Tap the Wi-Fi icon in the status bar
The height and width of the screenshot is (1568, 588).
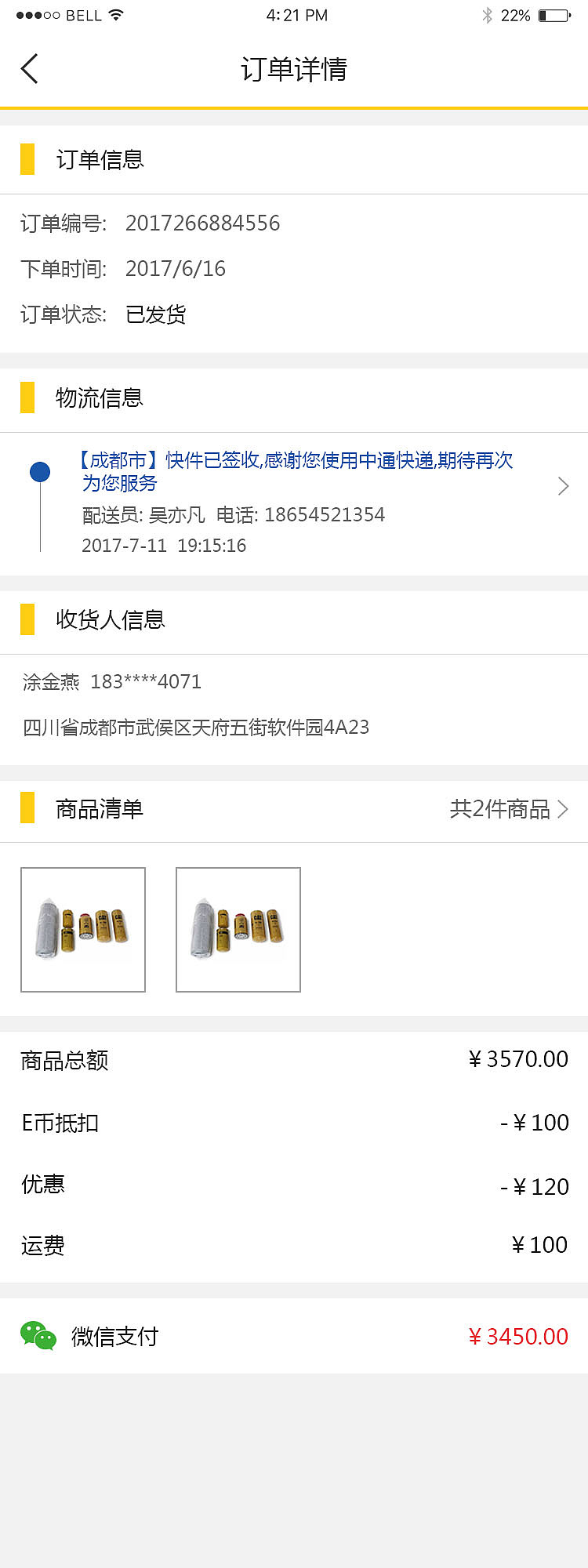tap(116, 13)
